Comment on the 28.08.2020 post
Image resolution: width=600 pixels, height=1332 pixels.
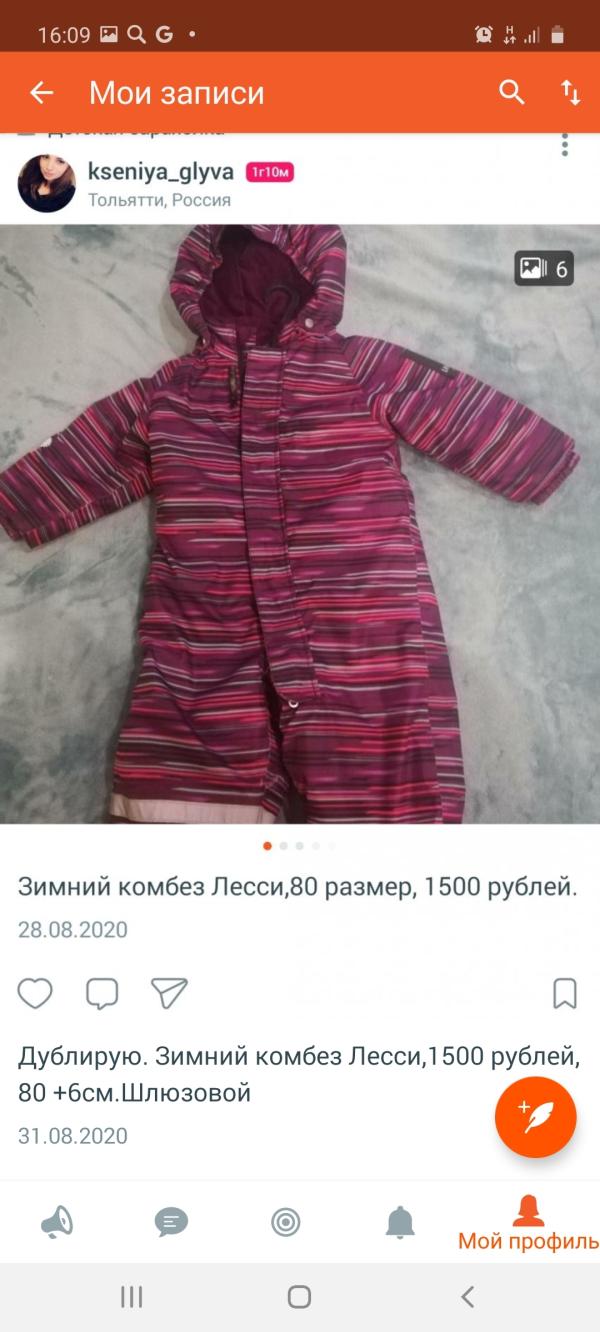pos(102,993)
